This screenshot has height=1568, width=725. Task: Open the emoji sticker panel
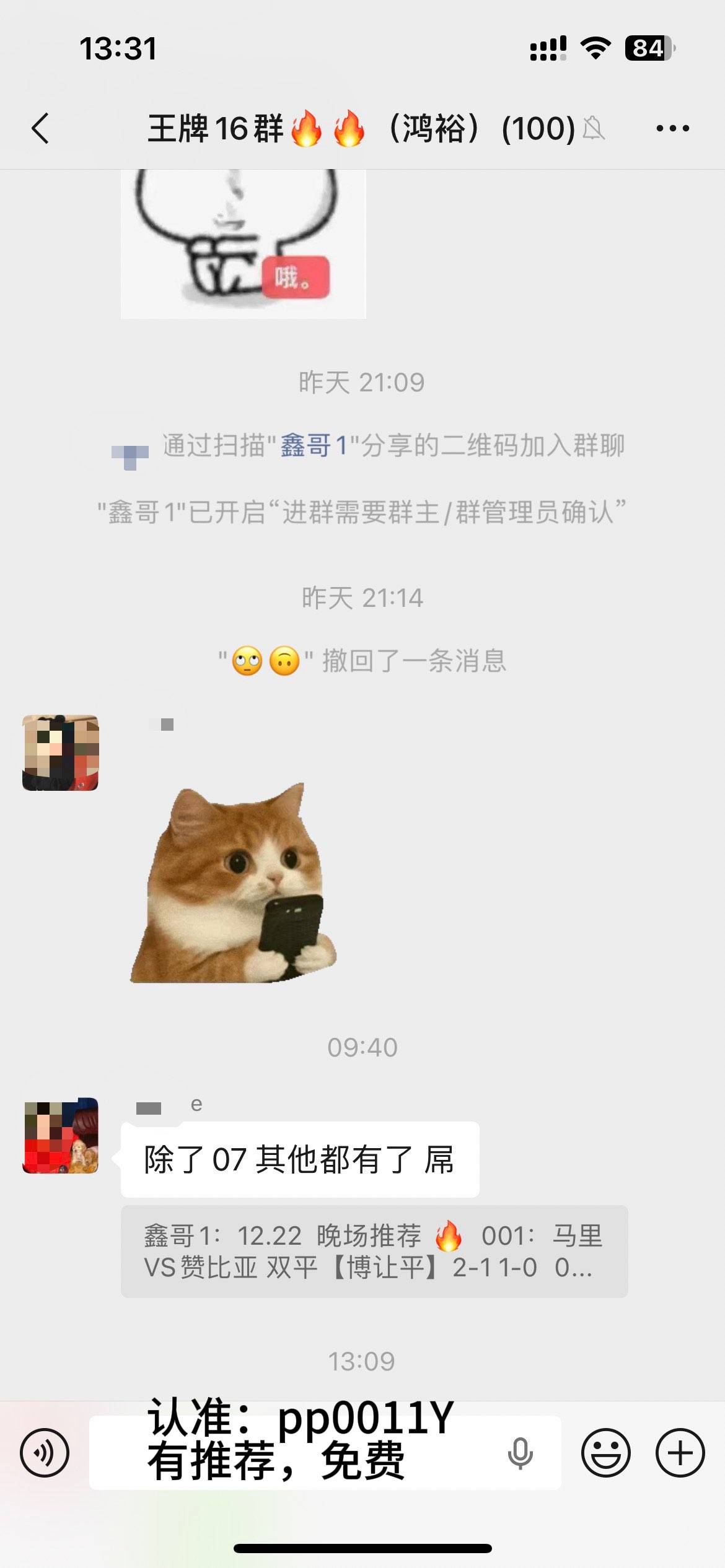click(x=605, y=1453)
